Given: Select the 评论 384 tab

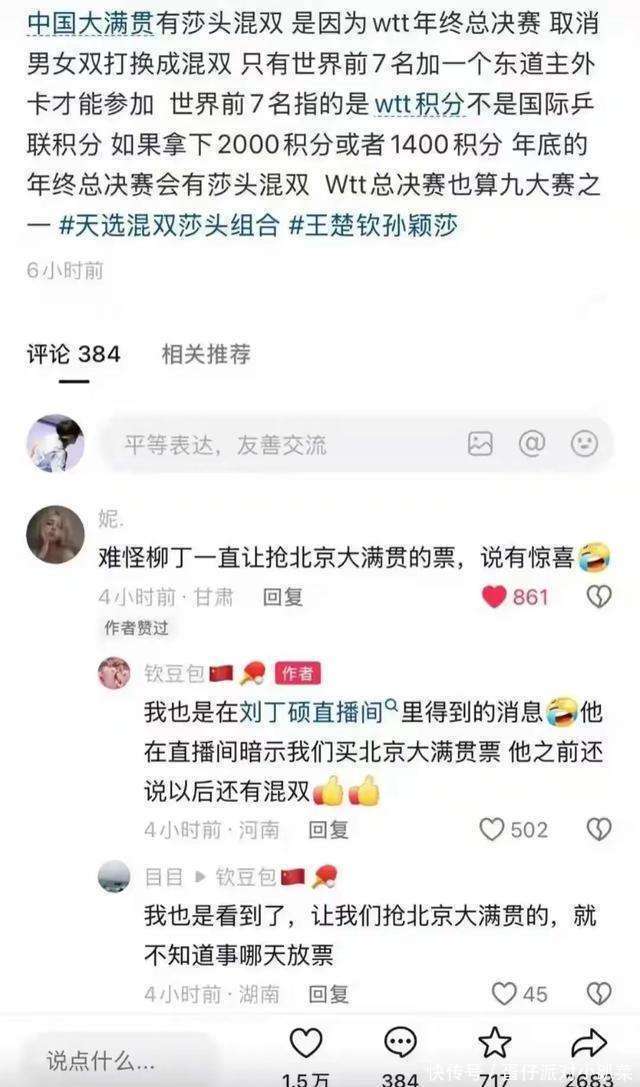Looking at the screenshot, I should pos(73,354).
